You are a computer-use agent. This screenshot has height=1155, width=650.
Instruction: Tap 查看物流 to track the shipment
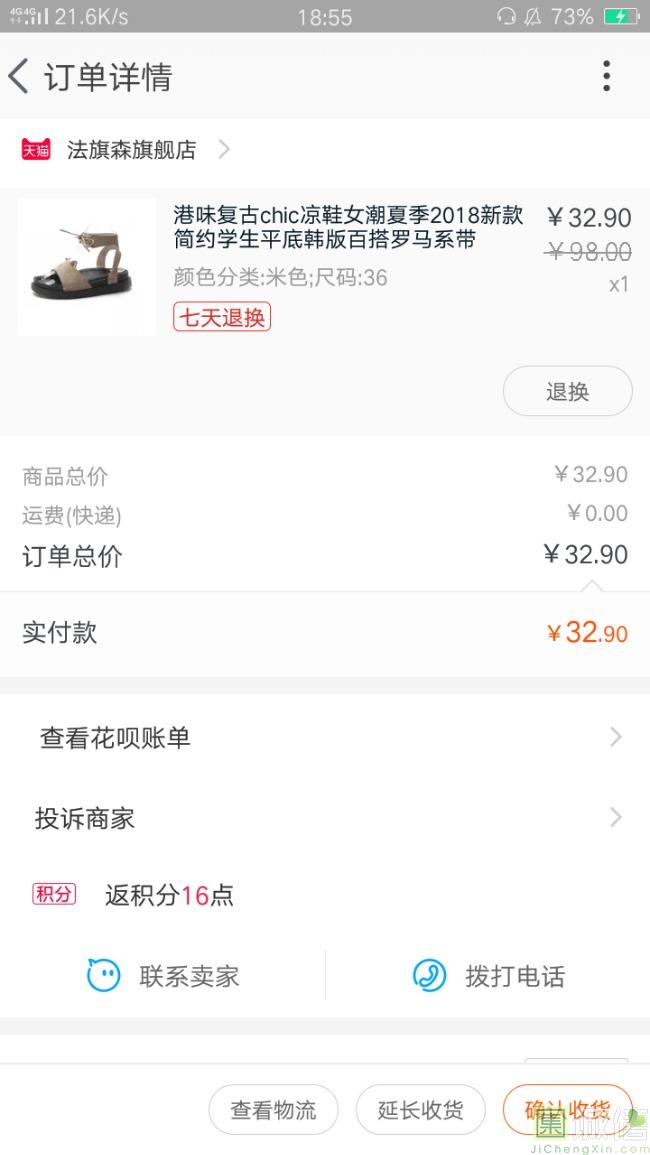273,1110
